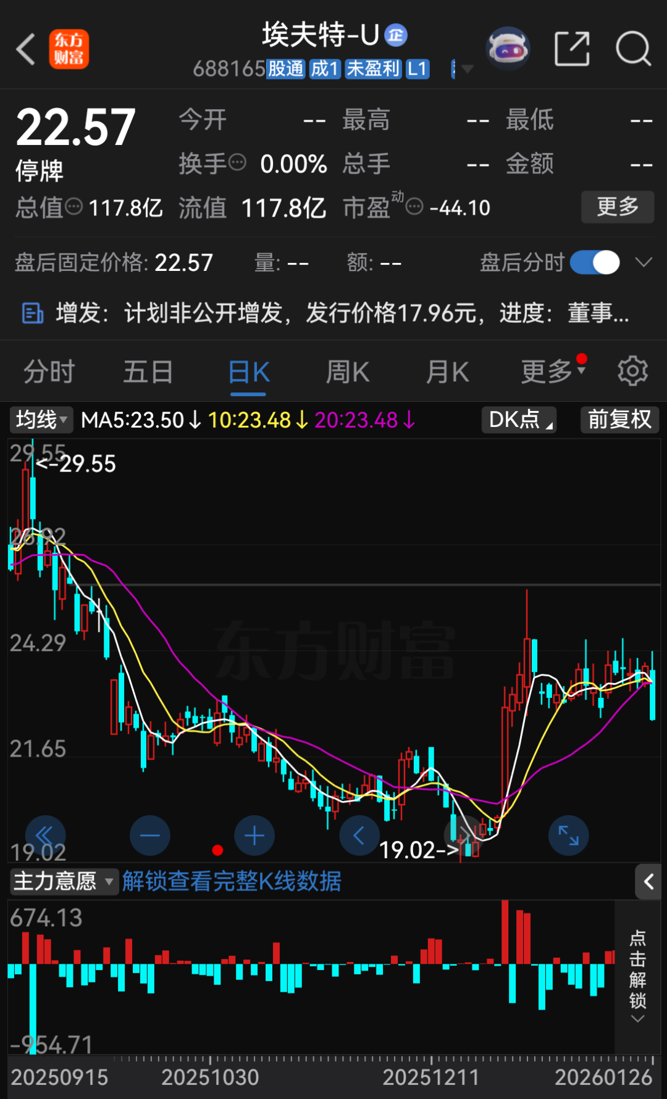
Task: Go back using the top-left arrow
Action: (27, 48)
